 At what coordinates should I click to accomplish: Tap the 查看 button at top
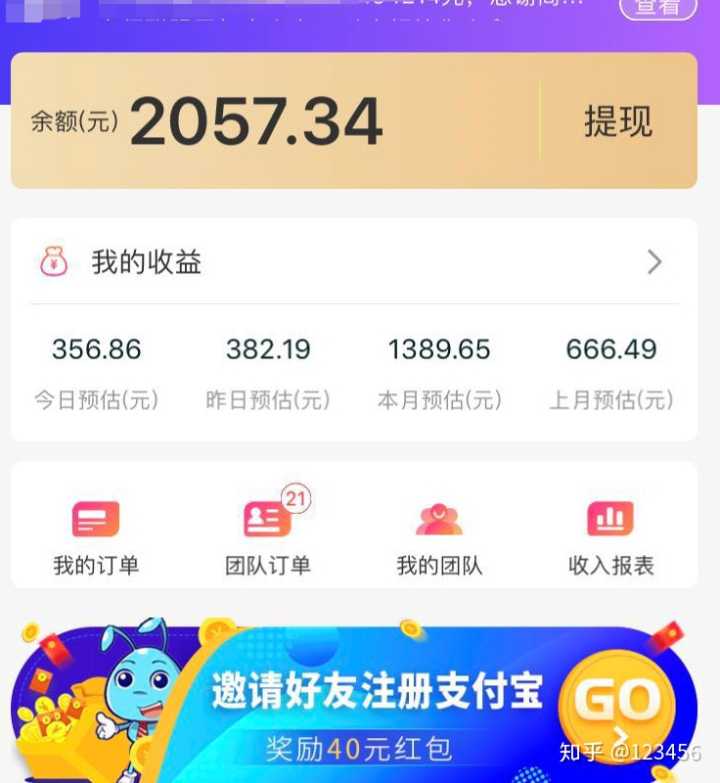[x=657, y=8]
